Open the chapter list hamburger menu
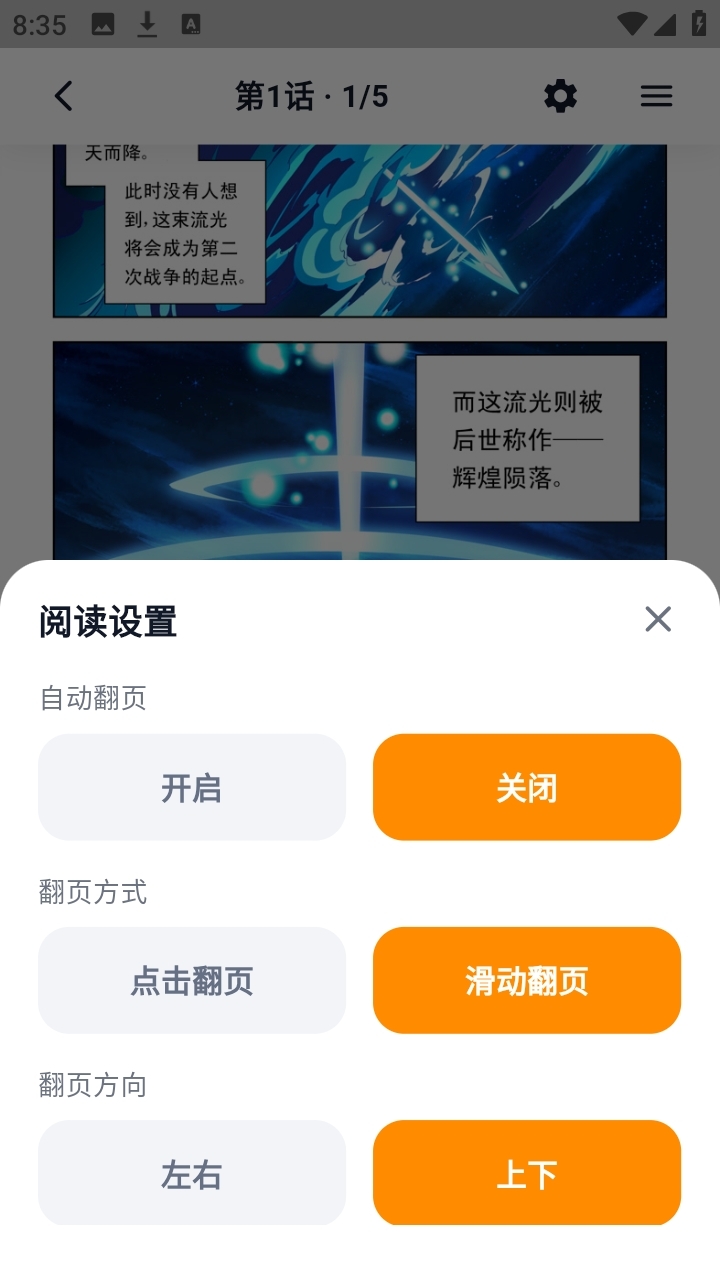720x1280 pixels. [656, 96]
